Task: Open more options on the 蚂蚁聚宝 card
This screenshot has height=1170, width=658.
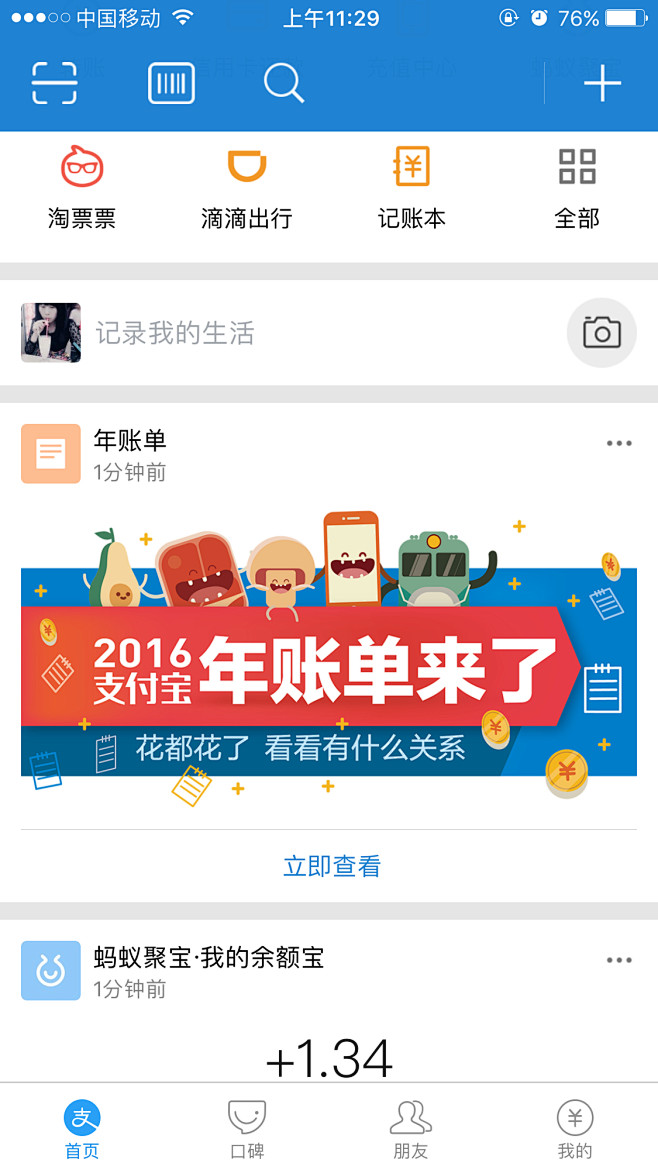Action: (619, 960)
